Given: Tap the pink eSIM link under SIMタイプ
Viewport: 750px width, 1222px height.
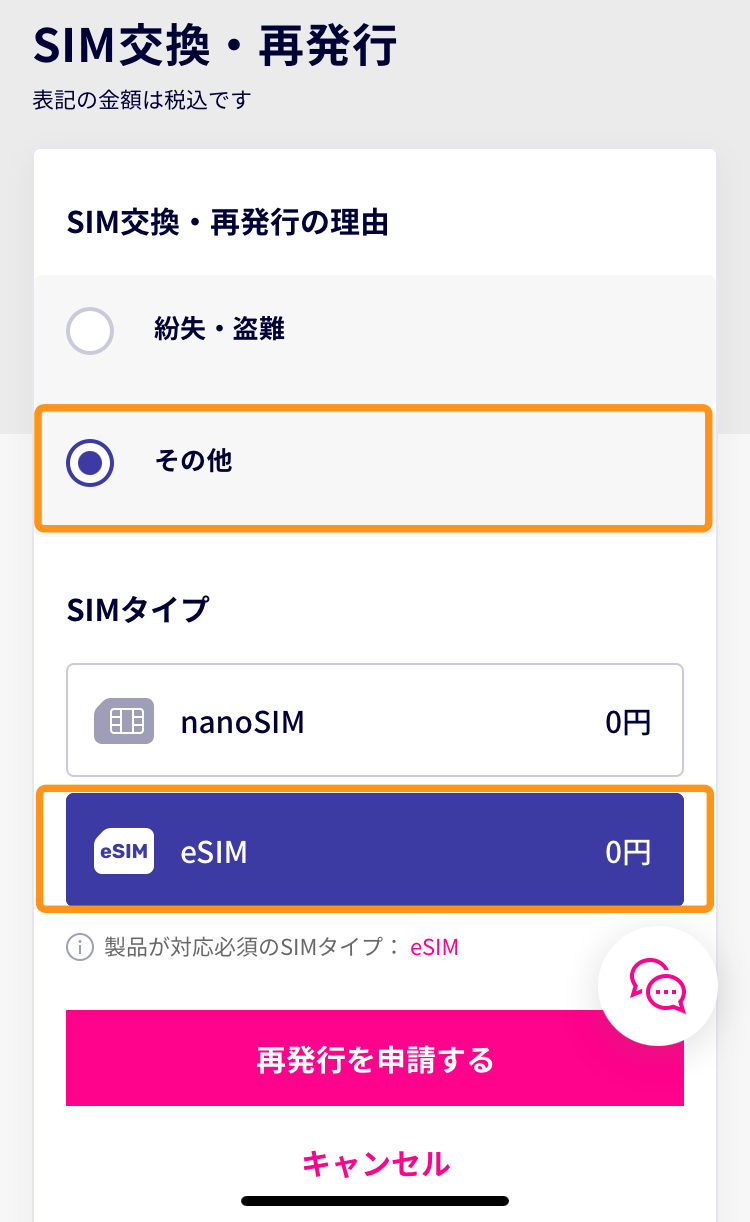Looking at the screenshot, I should tap(434, 947).
